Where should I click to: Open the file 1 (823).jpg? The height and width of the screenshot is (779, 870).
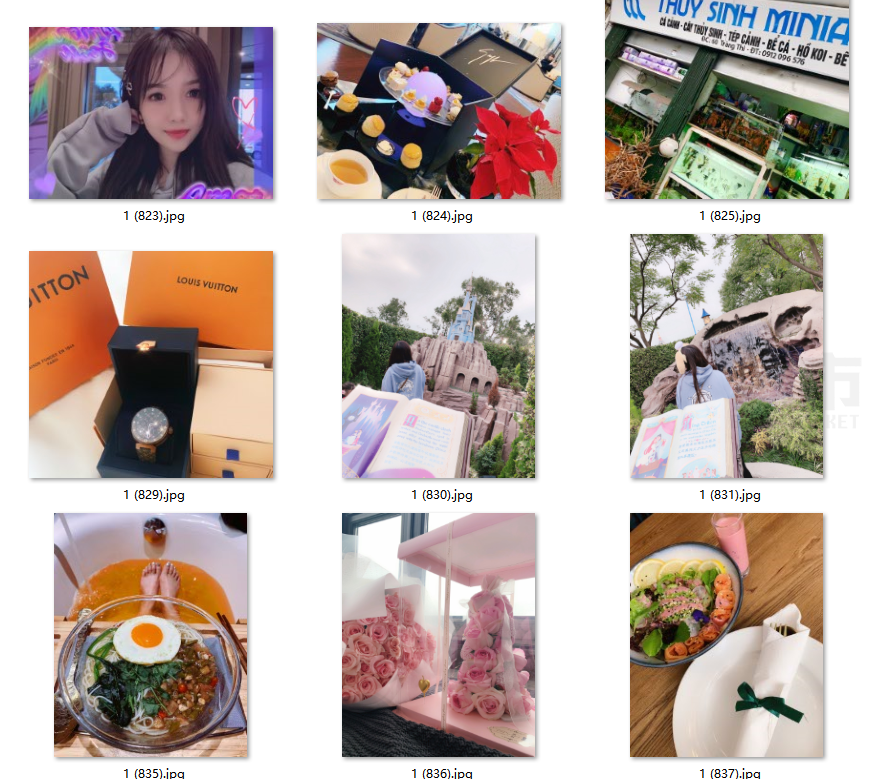pos(151,112)
